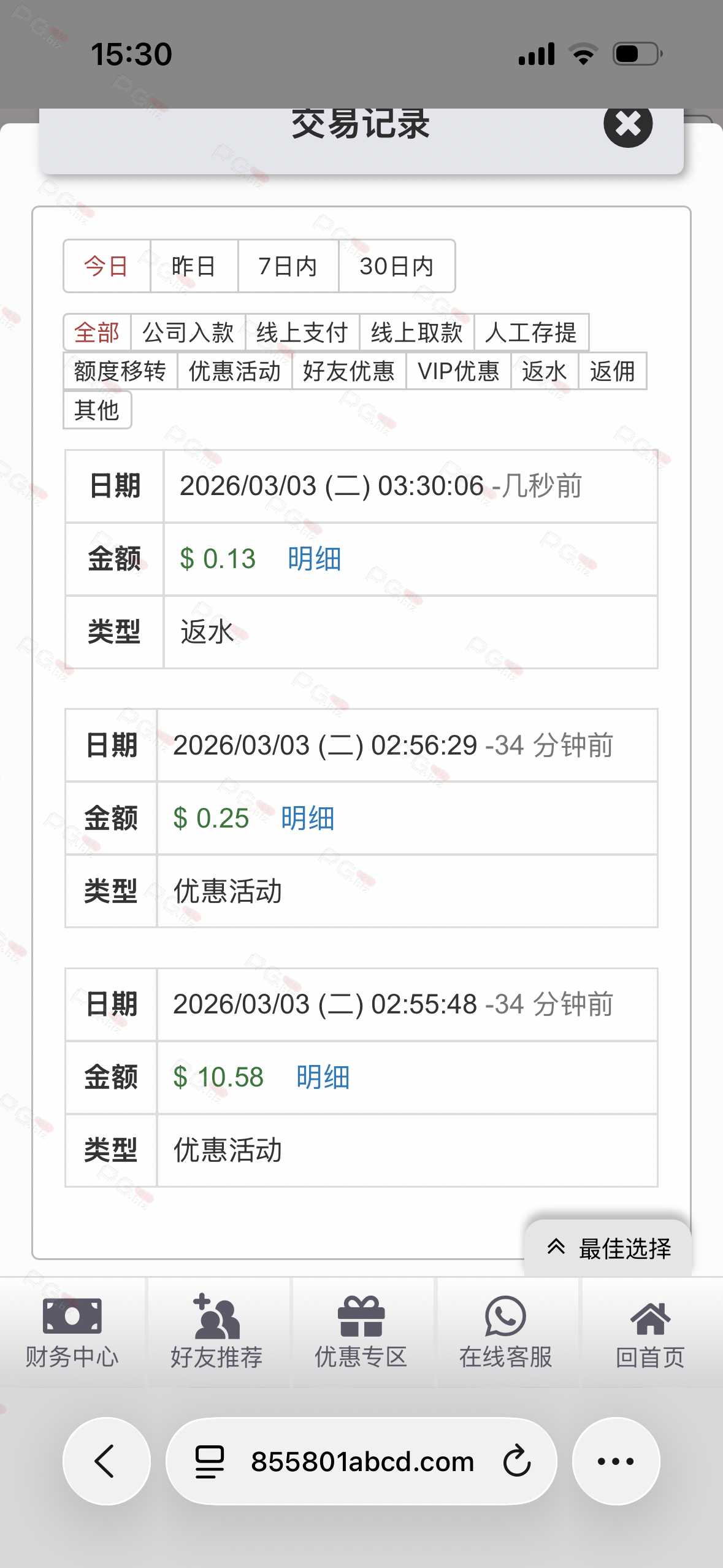
Task: Select the 30日内 date range
Action: point(396,266)
